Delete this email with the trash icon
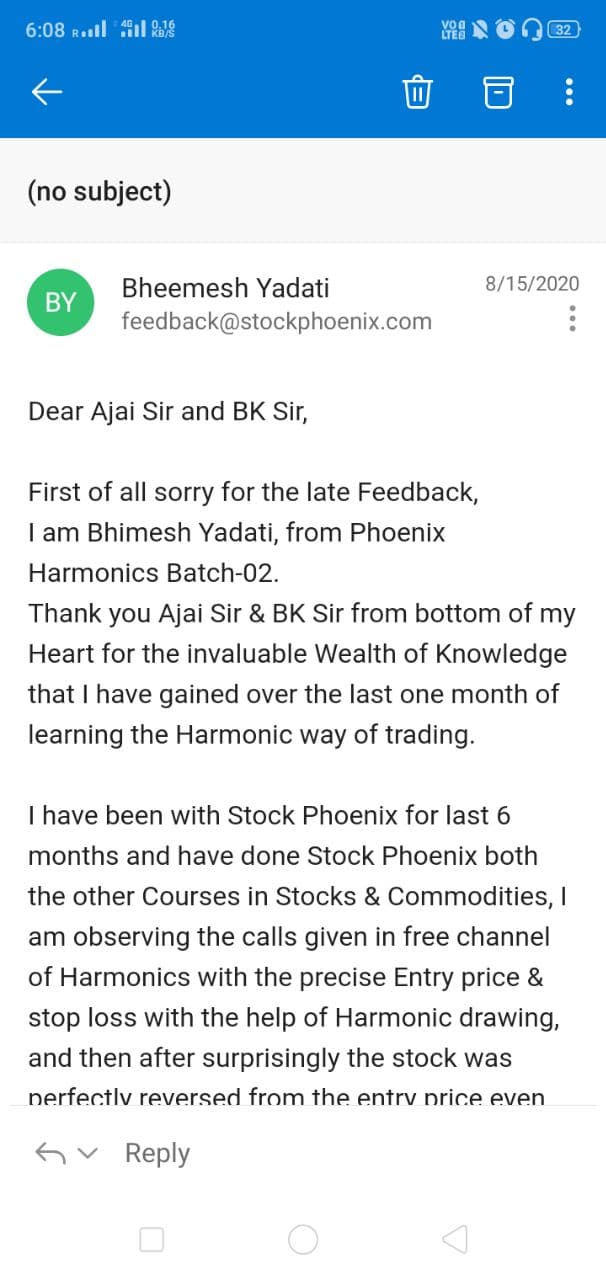 tap(417, 92)
